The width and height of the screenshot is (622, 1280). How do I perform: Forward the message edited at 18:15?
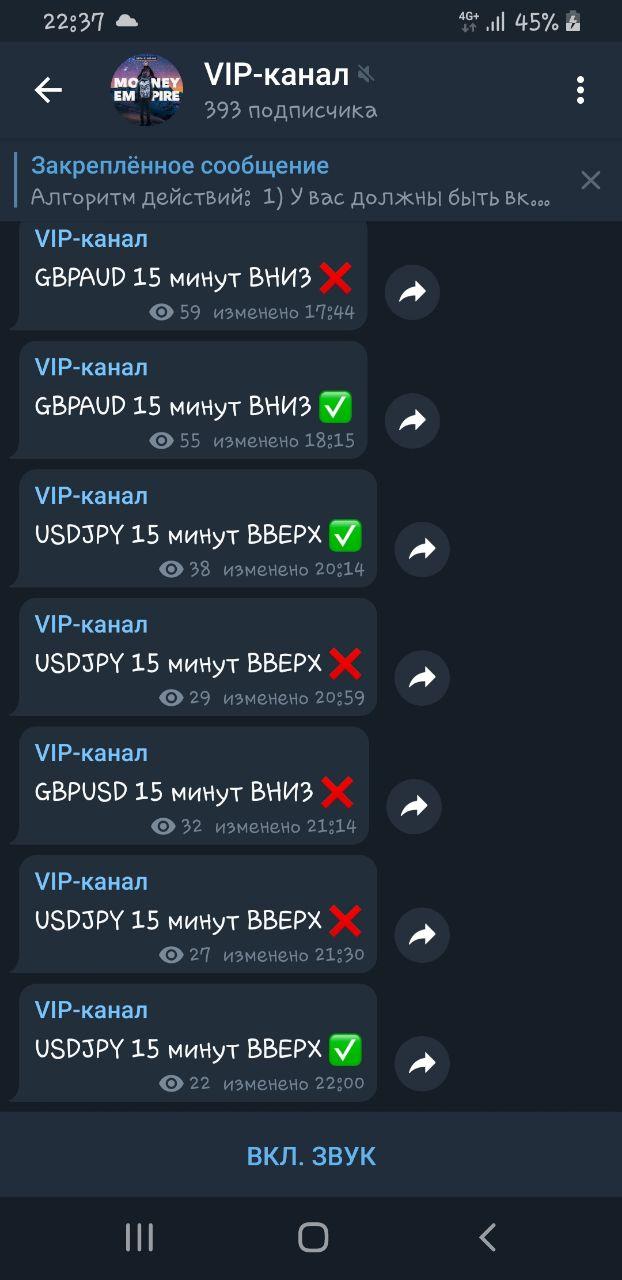click(x=412, y=421)
